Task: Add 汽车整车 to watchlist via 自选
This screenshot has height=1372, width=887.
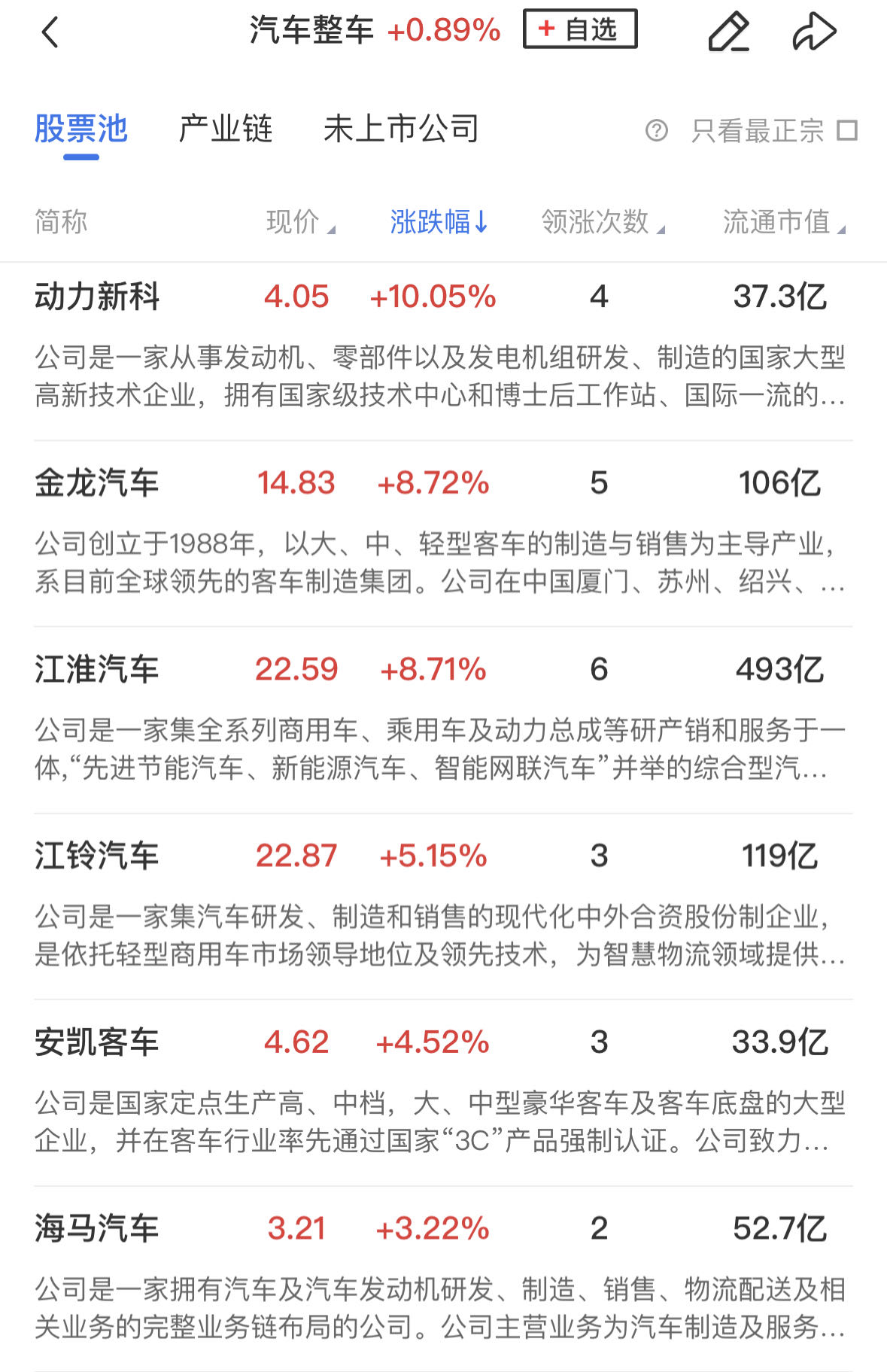Action: tap(579, 30)
